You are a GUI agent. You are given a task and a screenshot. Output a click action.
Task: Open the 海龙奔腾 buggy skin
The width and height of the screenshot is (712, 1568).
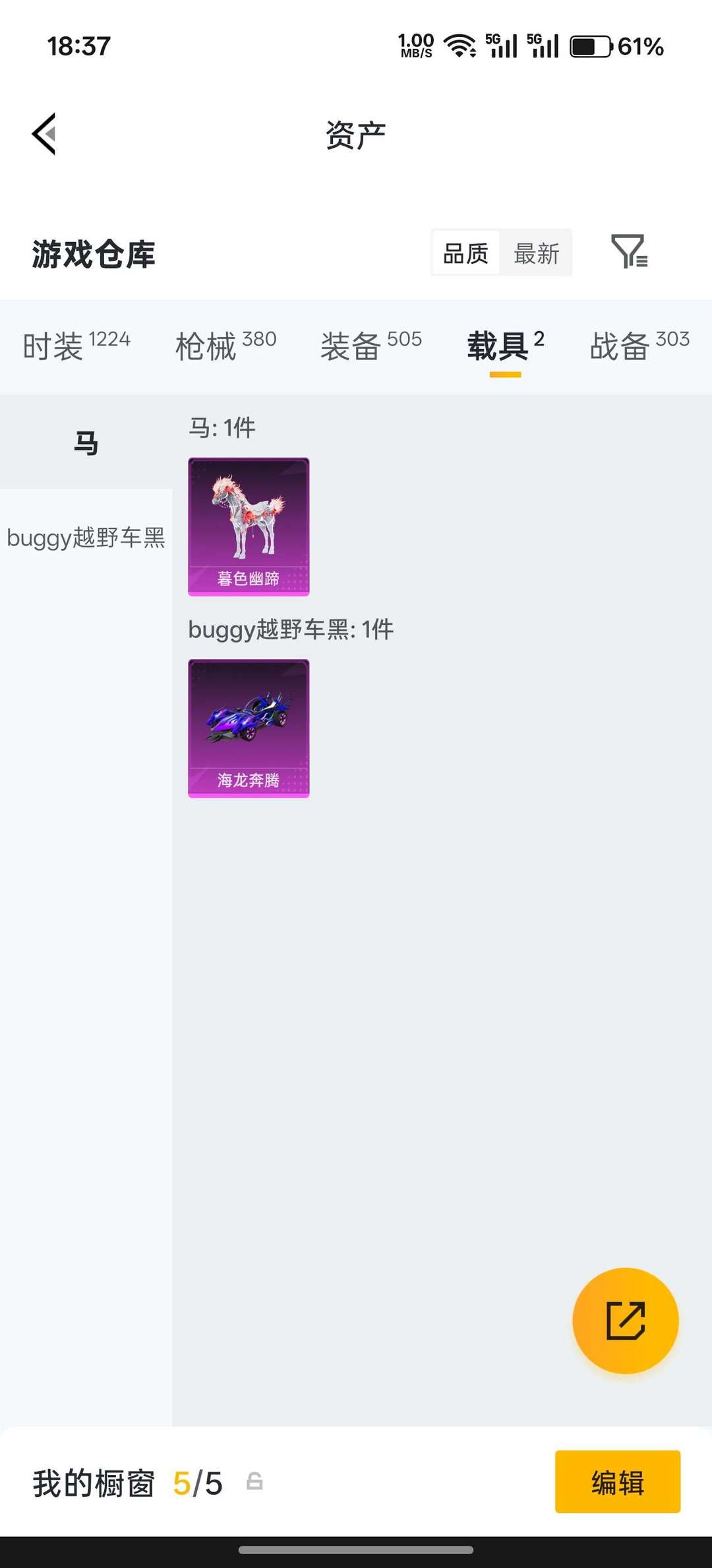tap(249, 728)
